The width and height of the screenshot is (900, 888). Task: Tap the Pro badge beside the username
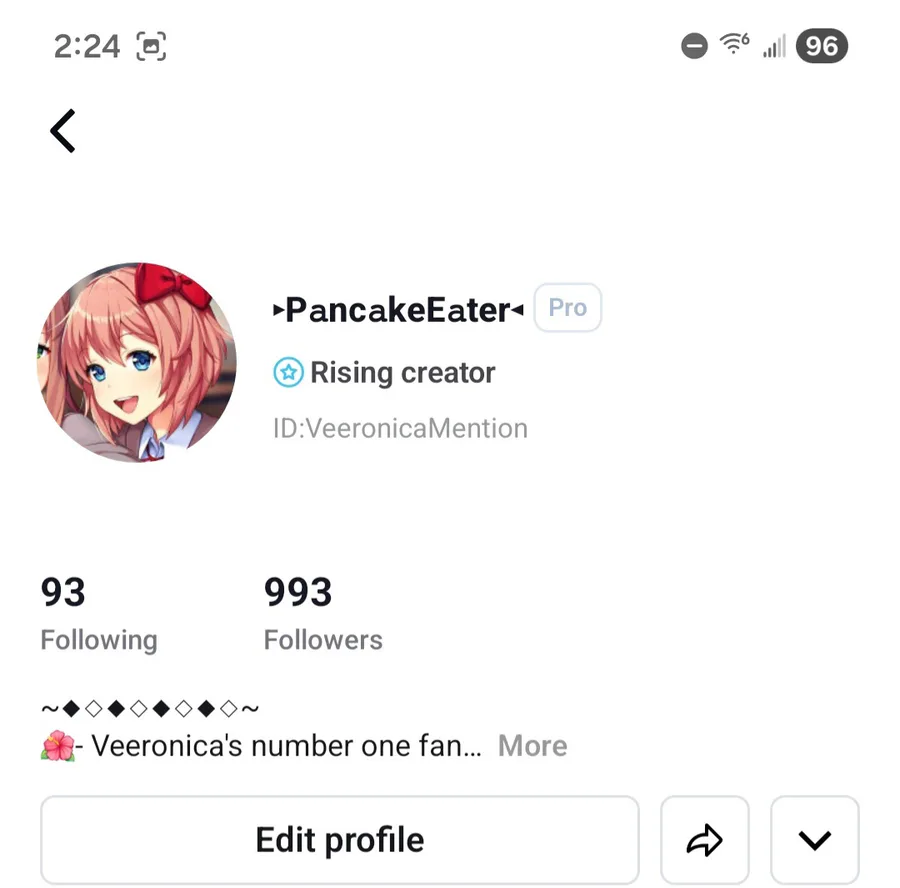point(567,308)
